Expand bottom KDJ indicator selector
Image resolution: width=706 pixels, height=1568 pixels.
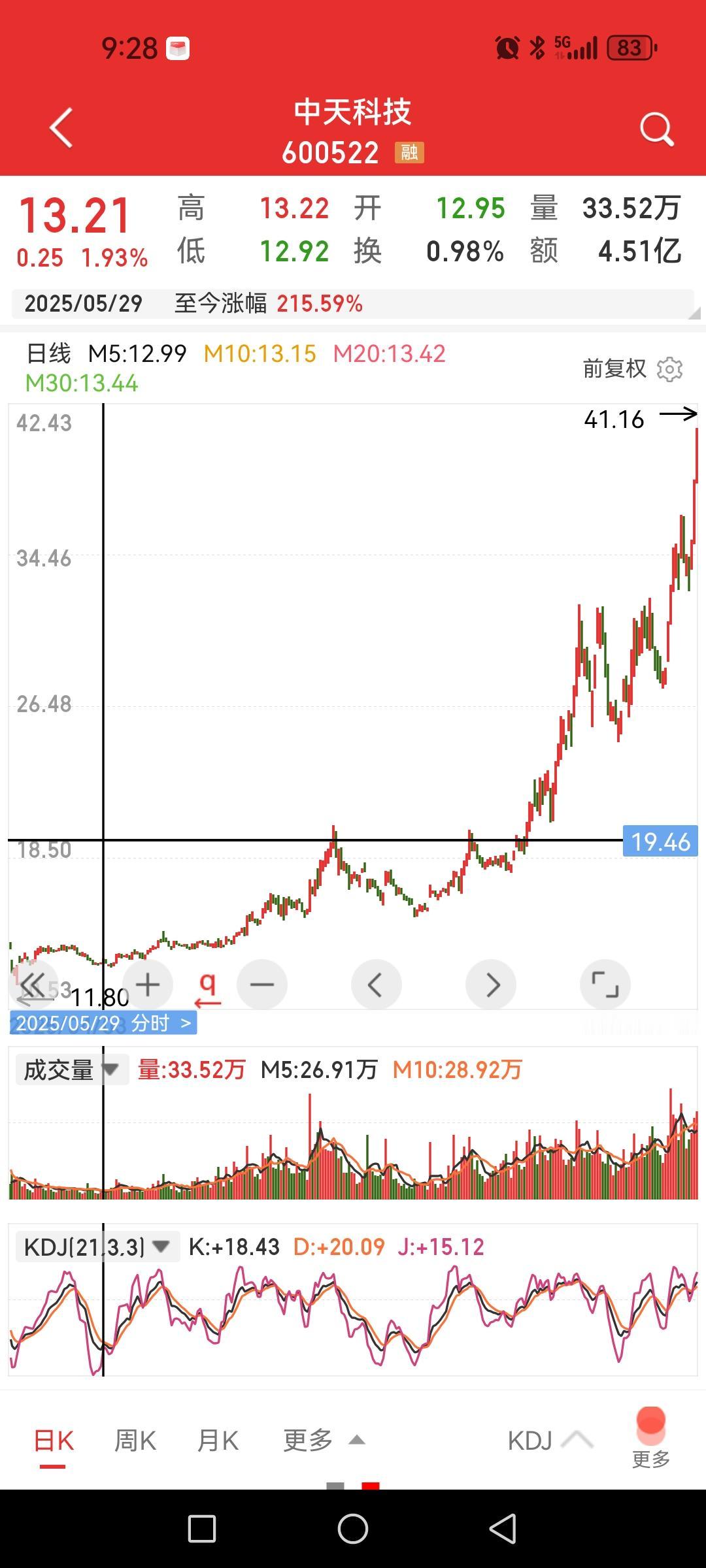(x=550, y=1440)
